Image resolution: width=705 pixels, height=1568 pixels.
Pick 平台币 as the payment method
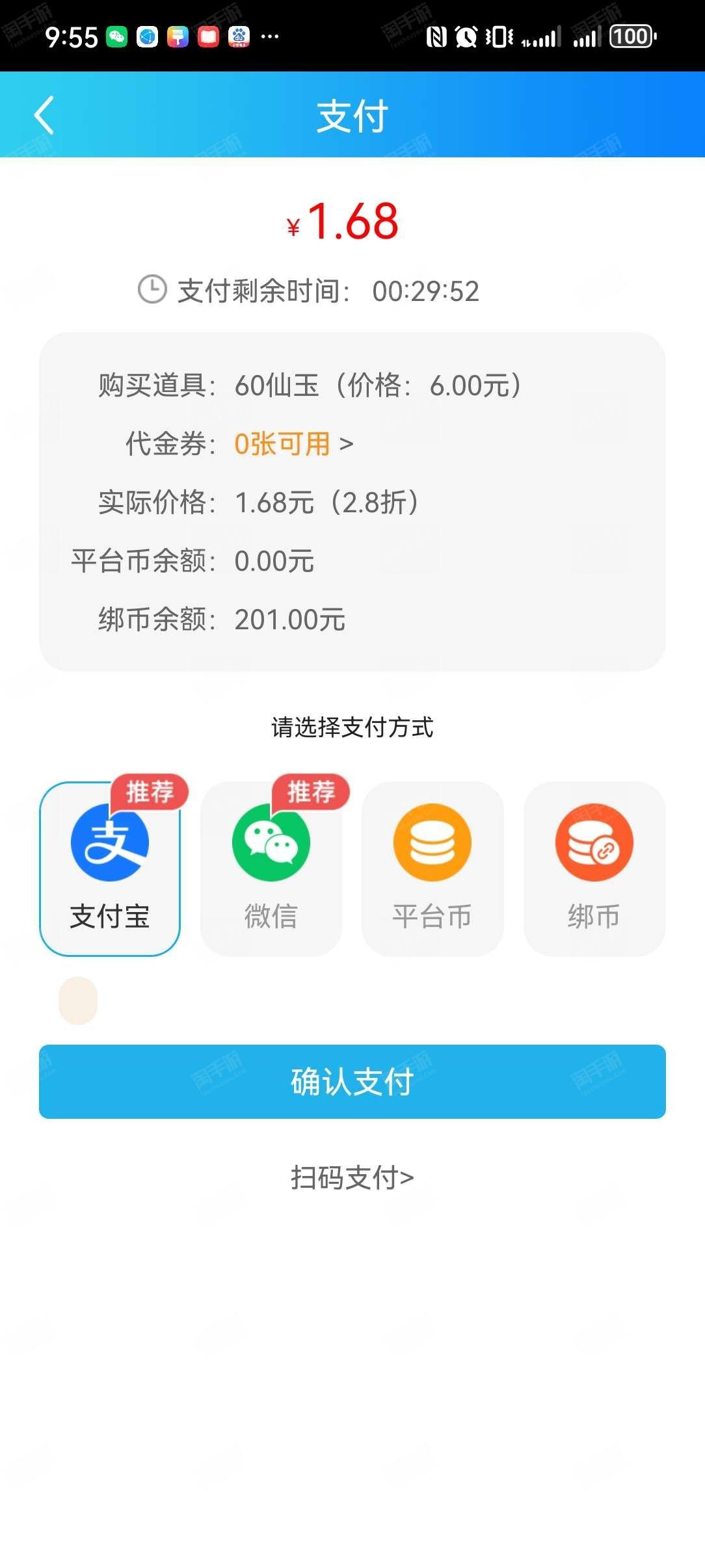point(432,869)
